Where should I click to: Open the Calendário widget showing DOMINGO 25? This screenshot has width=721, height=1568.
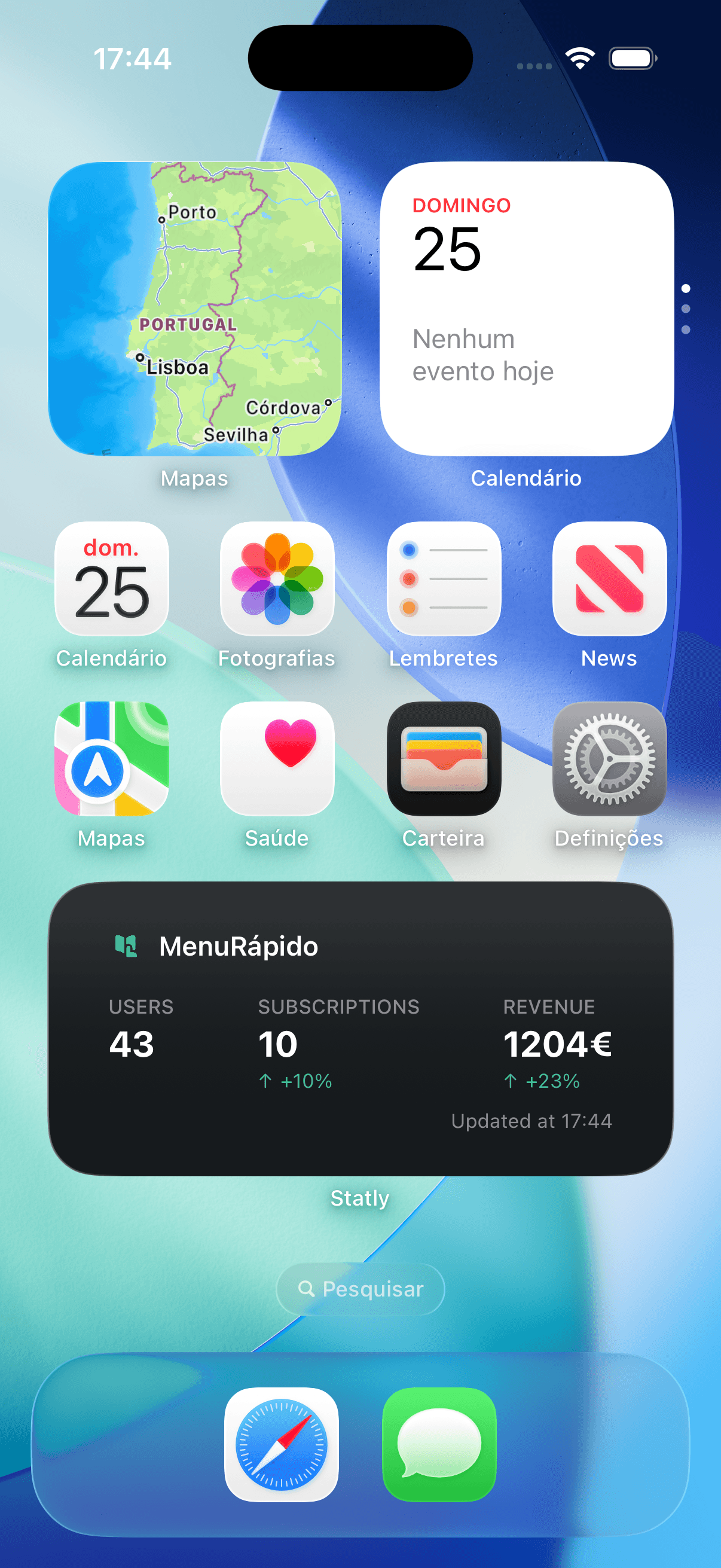click(x=526, y=307)
